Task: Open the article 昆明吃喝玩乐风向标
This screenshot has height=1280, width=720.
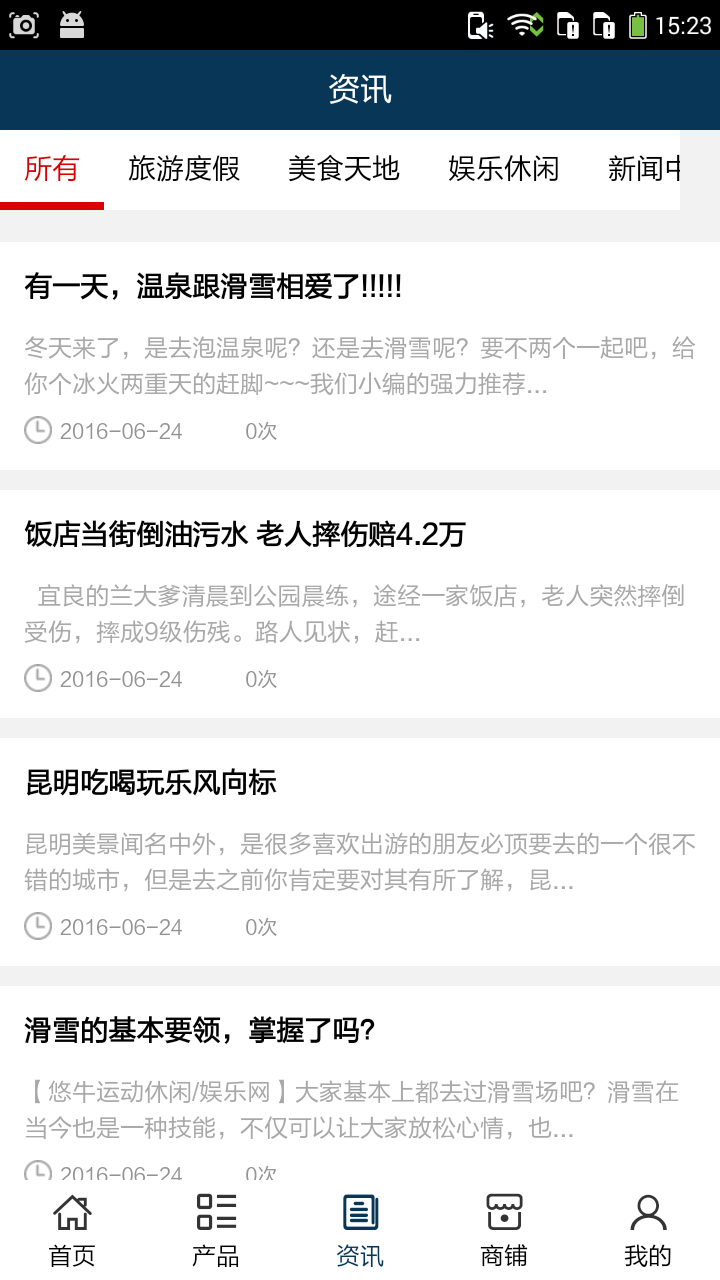Action: pyautogui.click(x=150, y=783)
